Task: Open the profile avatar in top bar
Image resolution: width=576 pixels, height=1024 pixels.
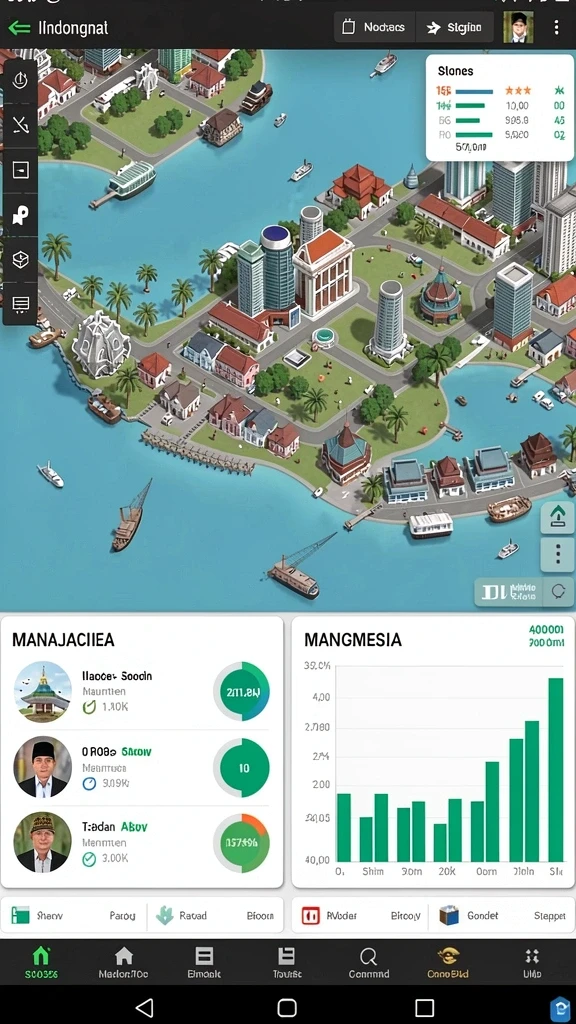Action: coord(518,27)
